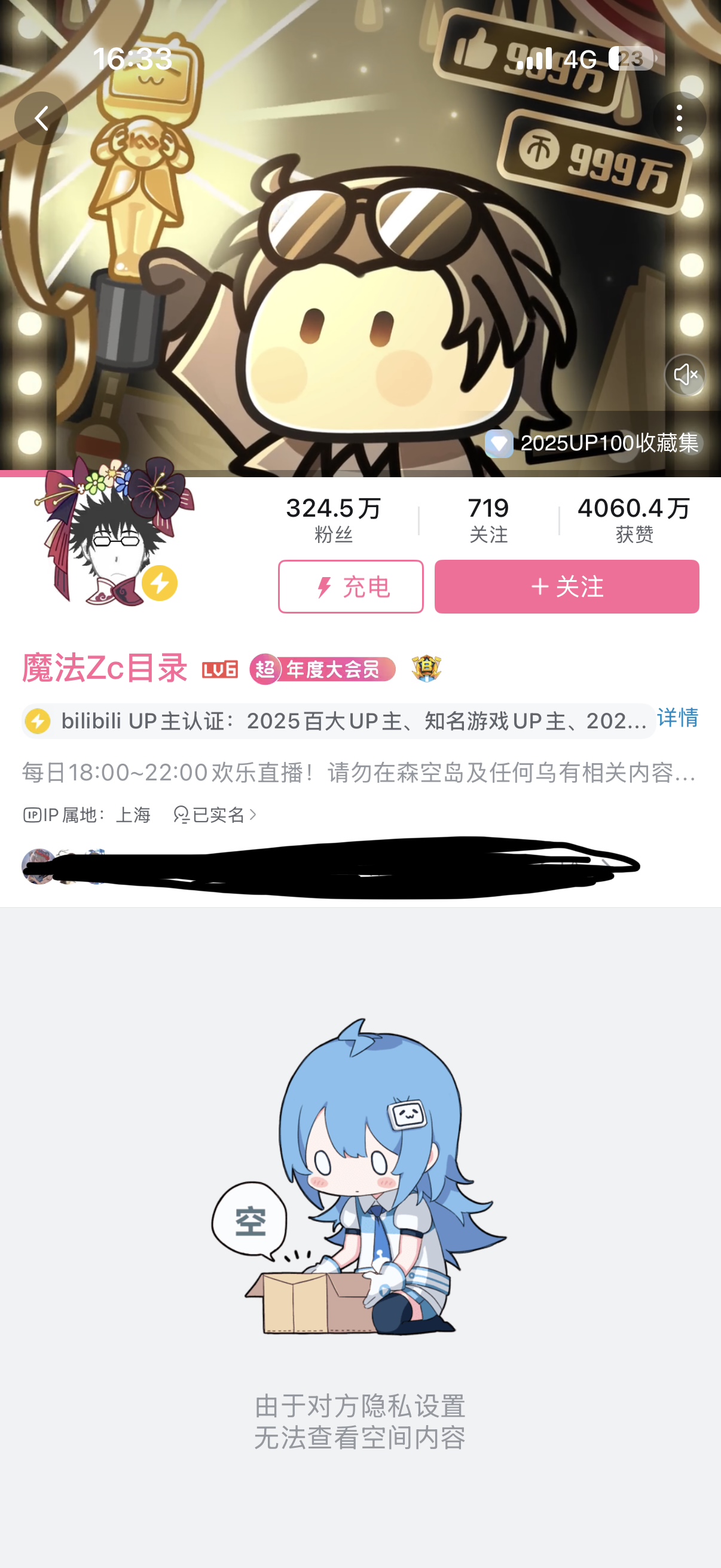
Task: Tap the 充电 button to support the UP主
Action: 350,586
